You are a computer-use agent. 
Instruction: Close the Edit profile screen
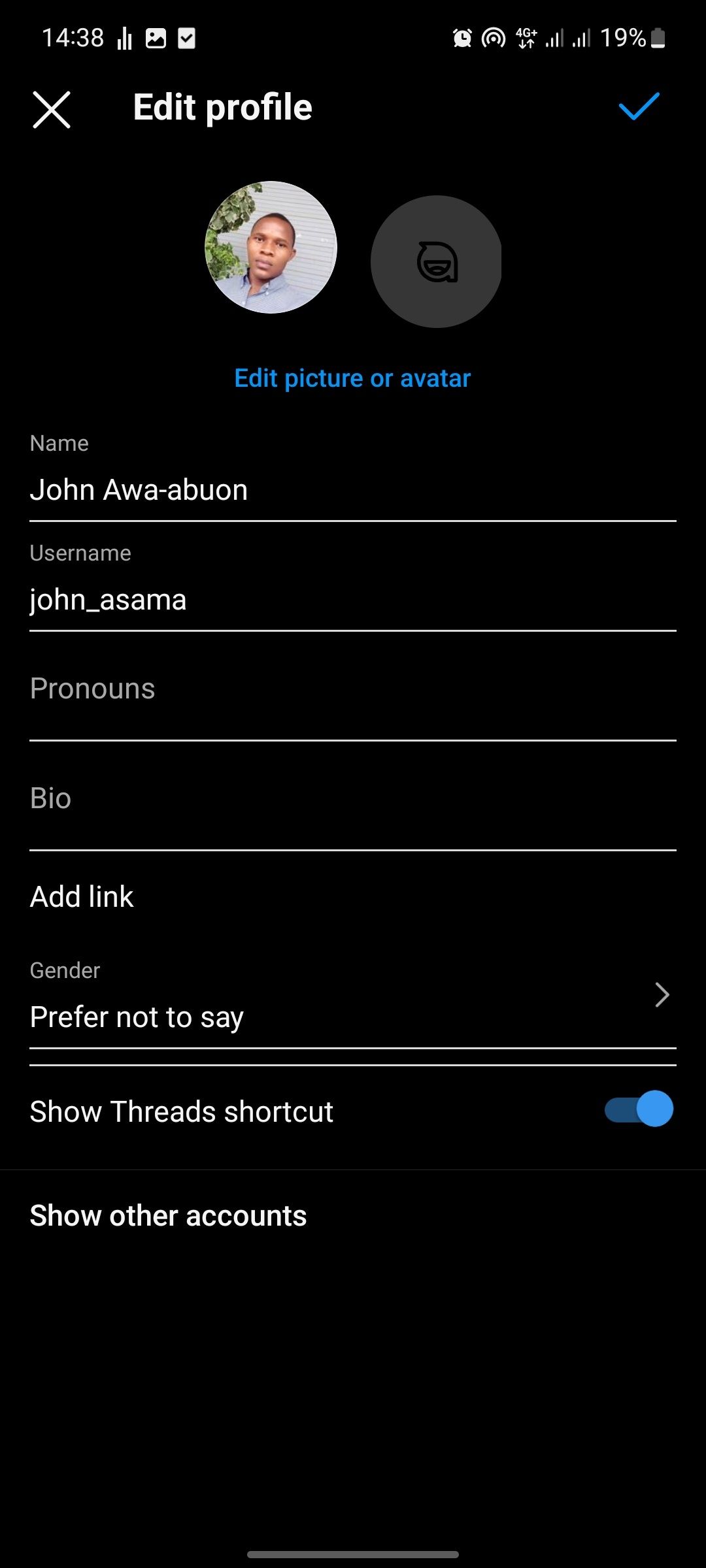point(50,108)
